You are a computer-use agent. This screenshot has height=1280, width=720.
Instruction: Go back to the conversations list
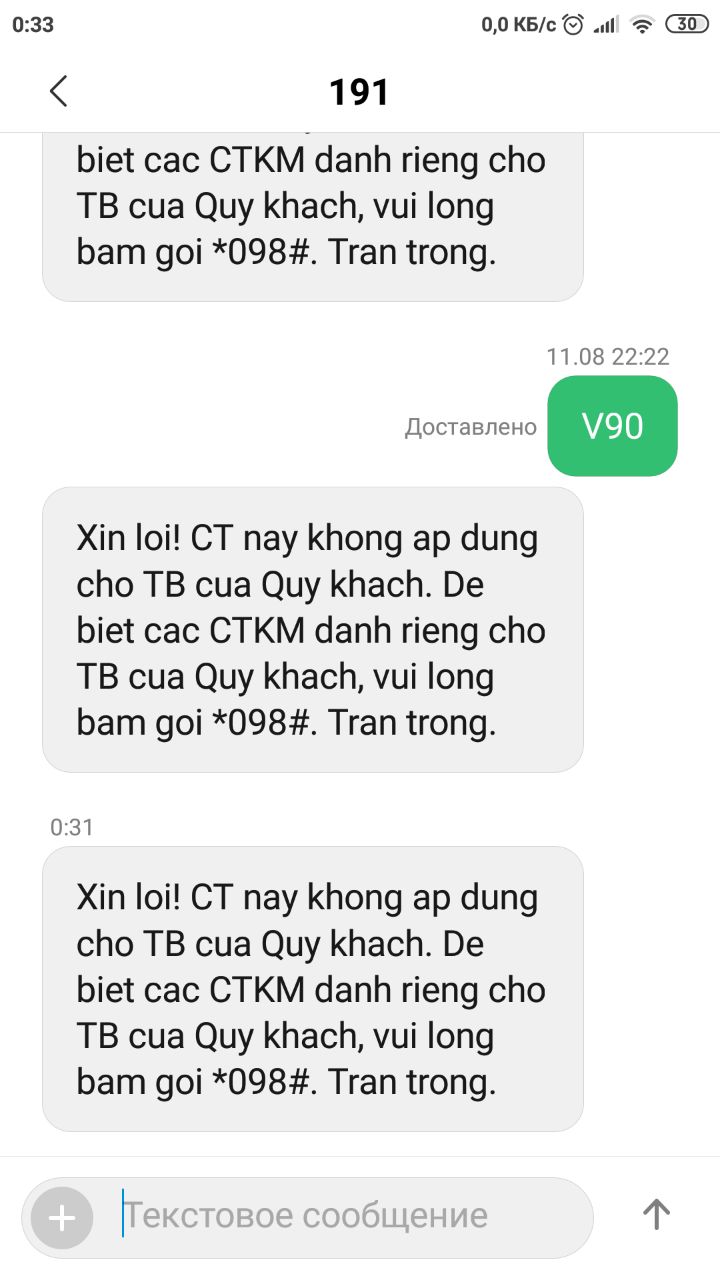tap(58, 91)
